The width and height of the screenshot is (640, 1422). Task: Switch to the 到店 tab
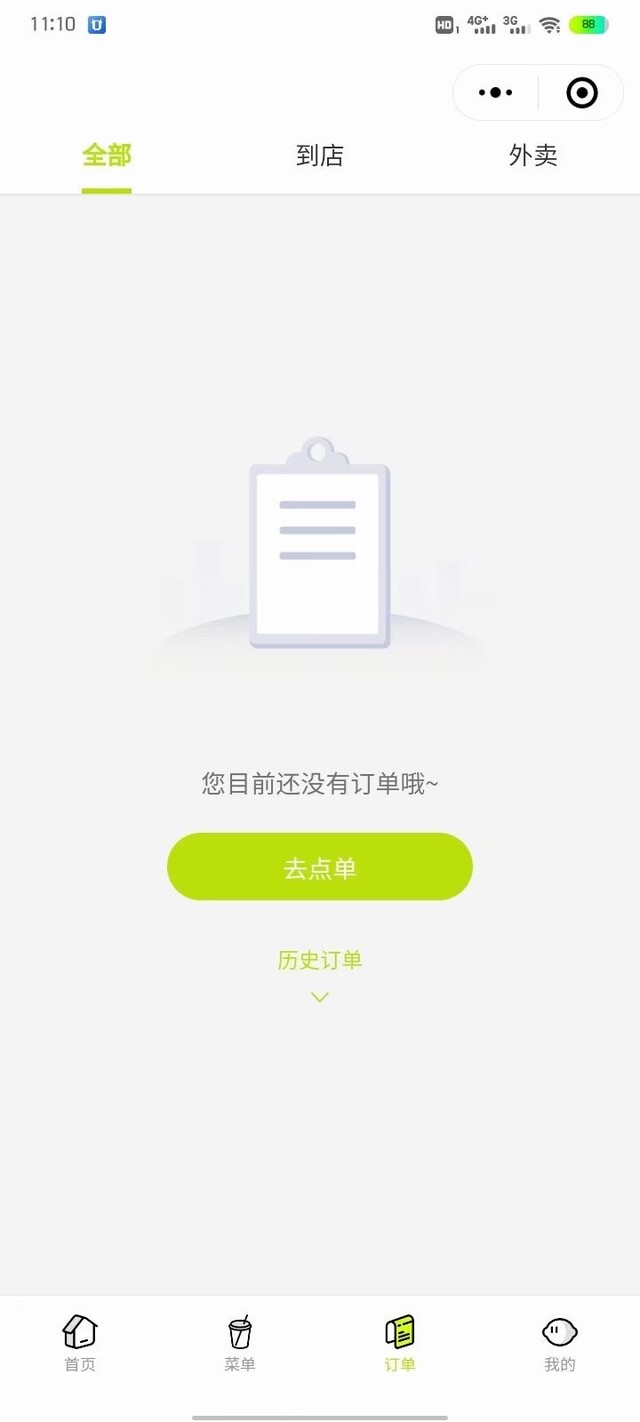point(320,156)
